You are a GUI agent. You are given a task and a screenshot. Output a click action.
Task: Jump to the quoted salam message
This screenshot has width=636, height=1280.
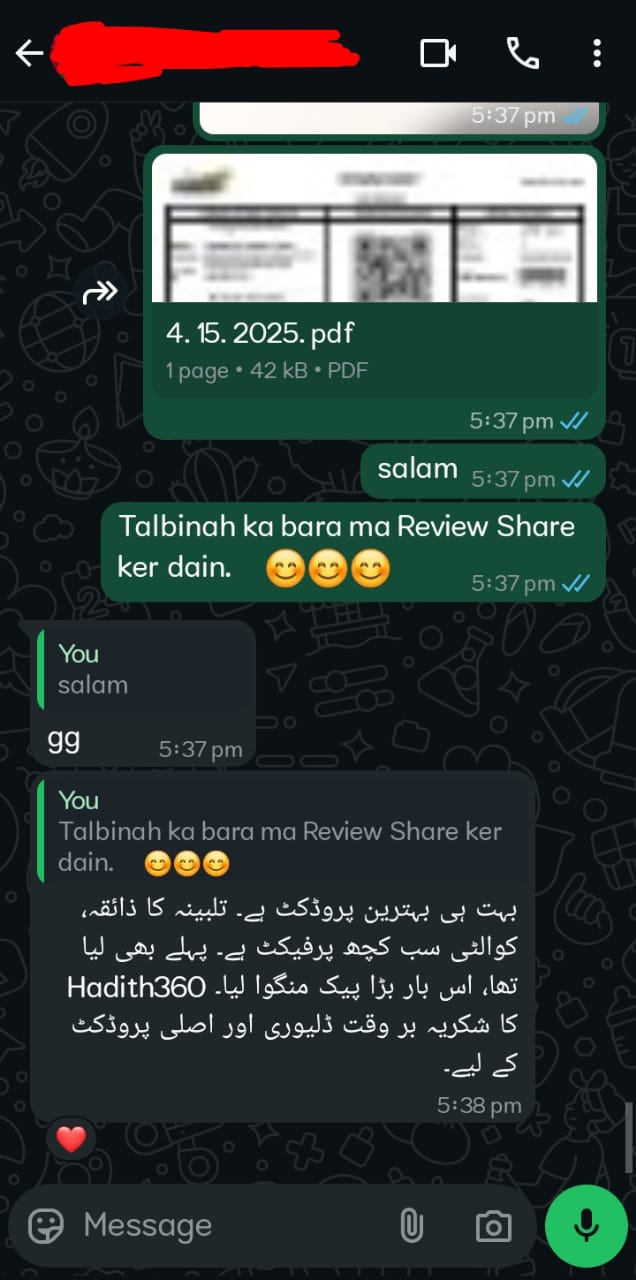point(142,670)
